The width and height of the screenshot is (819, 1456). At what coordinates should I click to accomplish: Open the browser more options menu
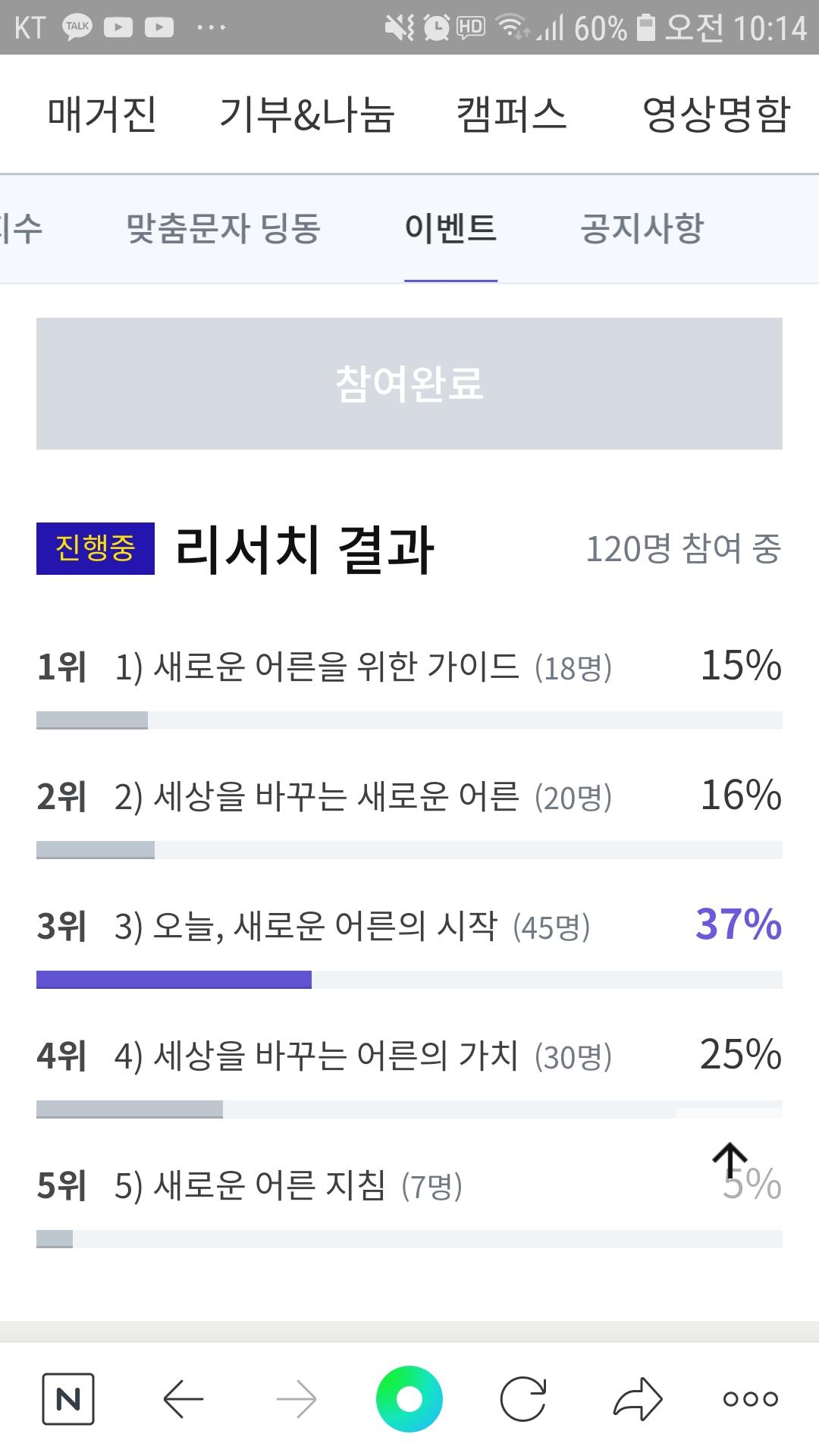(751, 1398)
